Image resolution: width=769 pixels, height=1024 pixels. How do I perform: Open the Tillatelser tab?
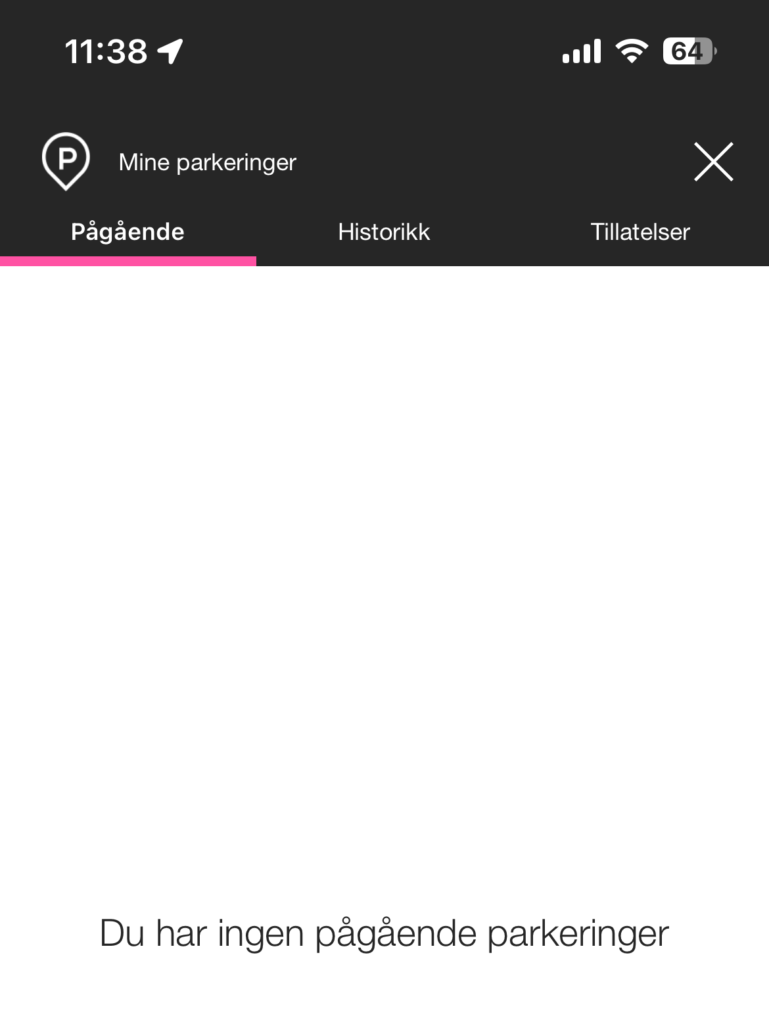(x=640, y=232)
